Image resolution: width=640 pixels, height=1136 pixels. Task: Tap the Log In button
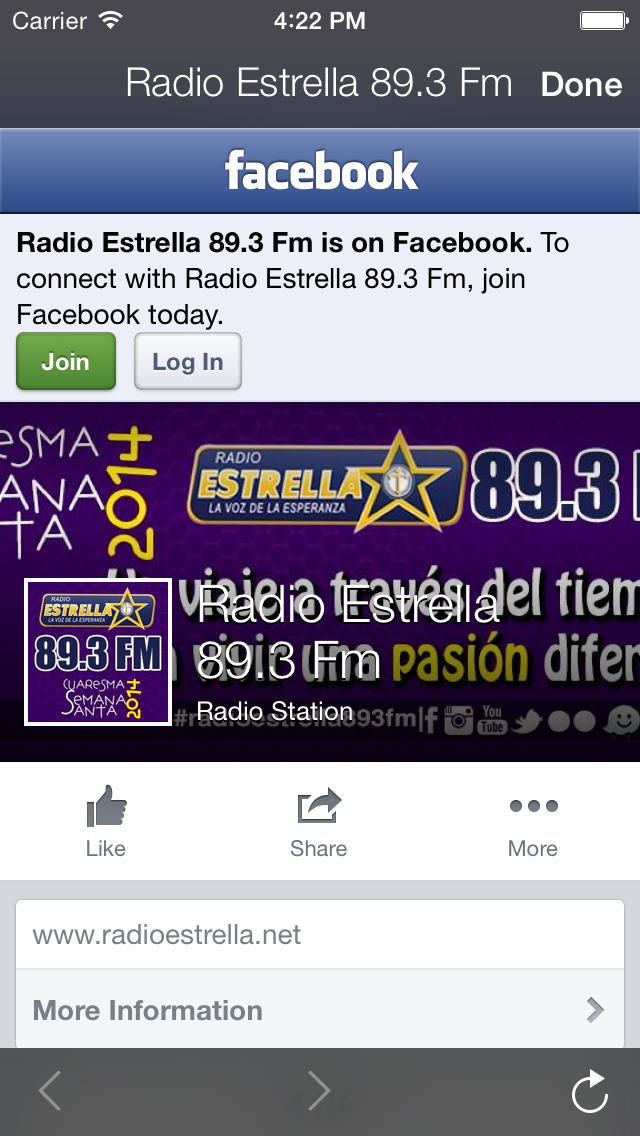coord(188,362)
